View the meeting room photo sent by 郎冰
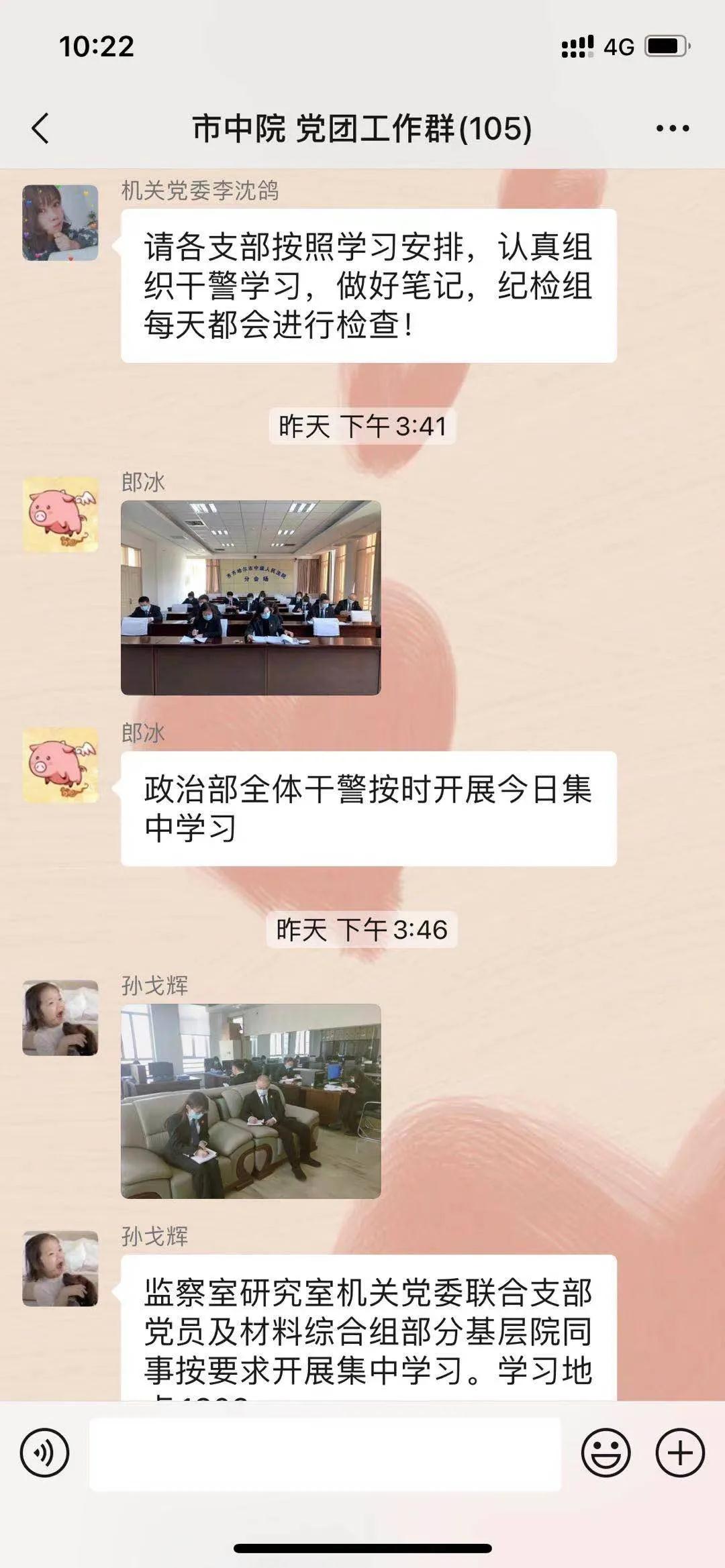The width and height of the screenshot is (725, 1568). (250, 597)
